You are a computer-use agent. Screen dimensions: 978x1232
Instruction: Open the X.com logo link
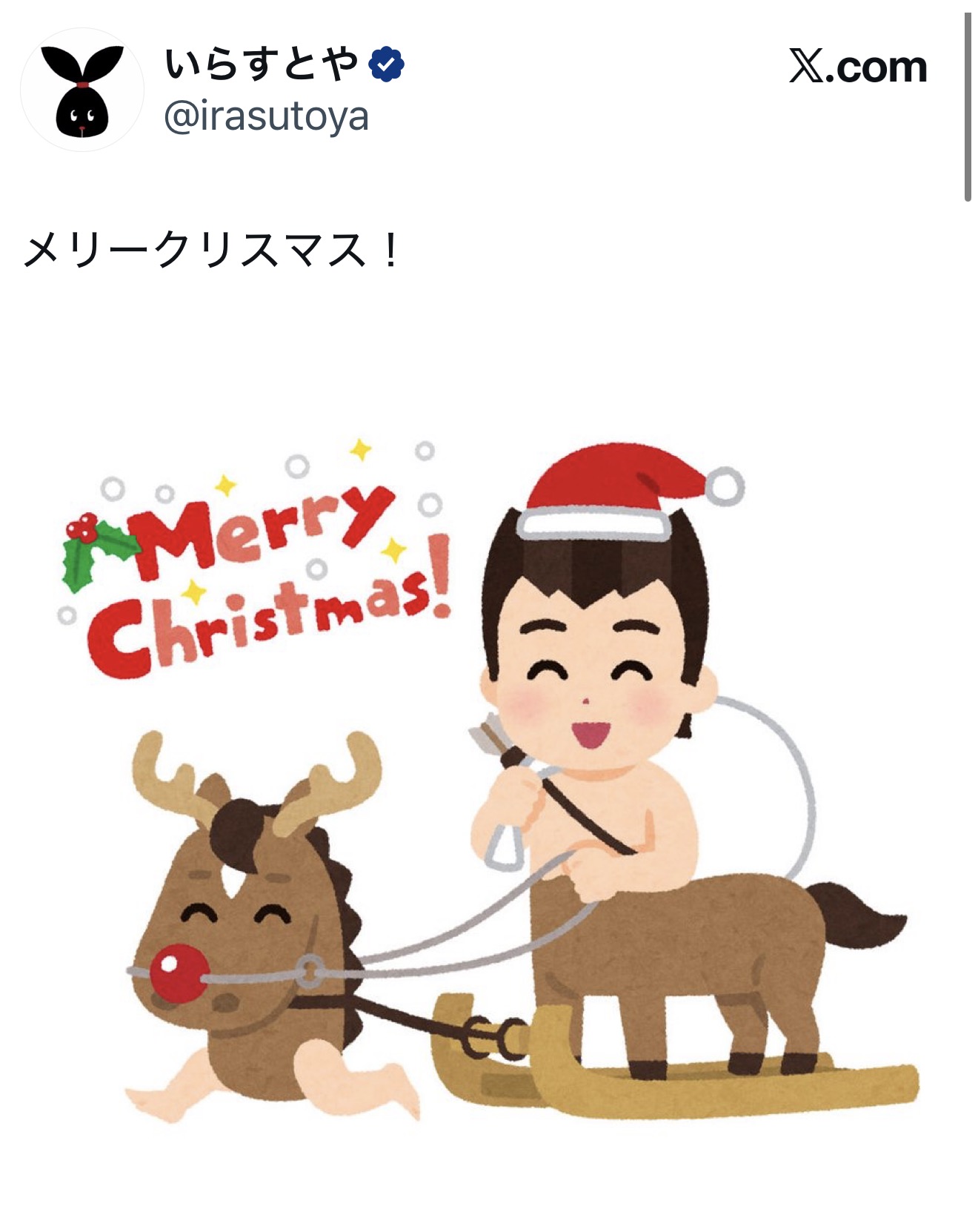coord(857,67)
